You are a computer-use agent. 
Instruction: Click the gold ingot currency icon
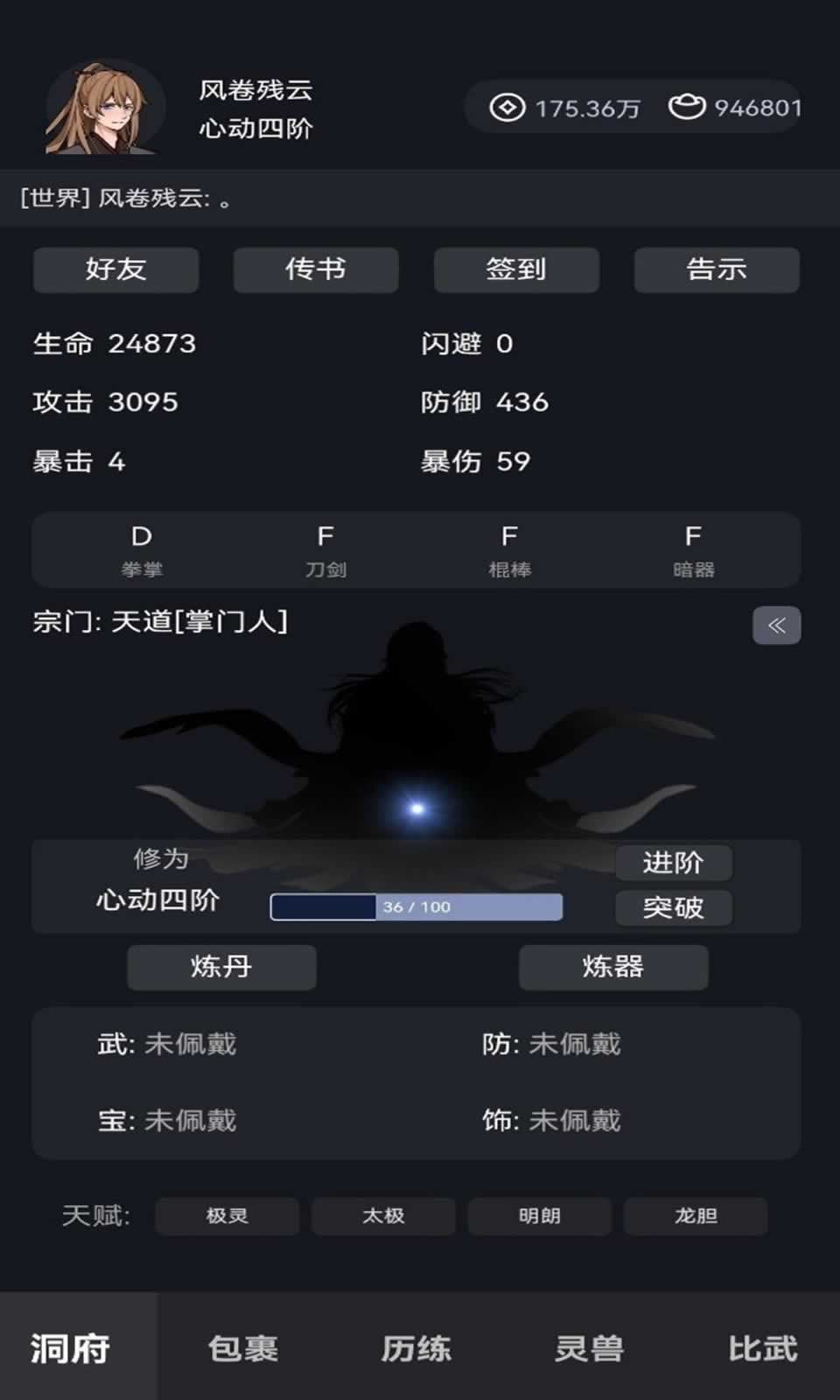coord(688,108)
